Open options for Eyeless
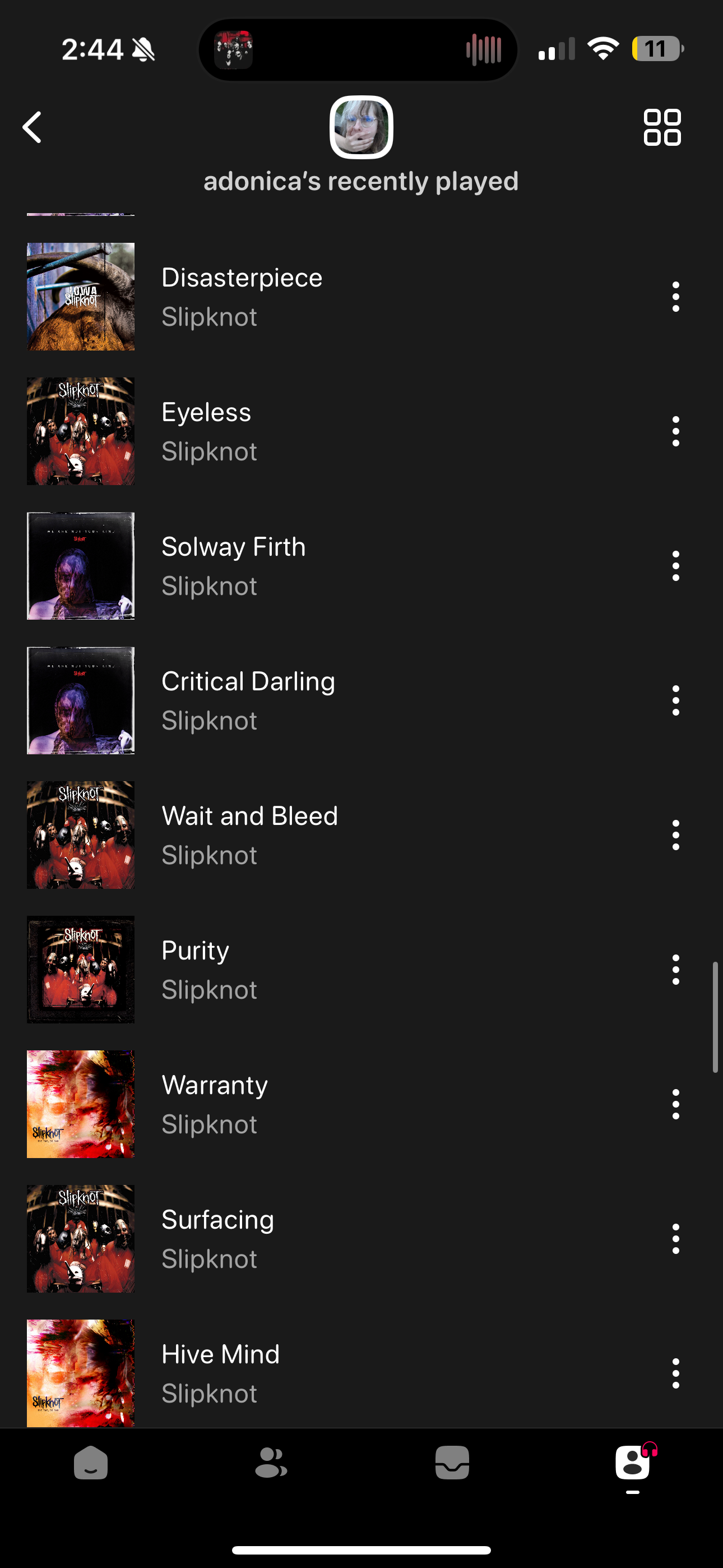Image resolution: width=723 pixels, height=1568 pixels. click(675, 432)
